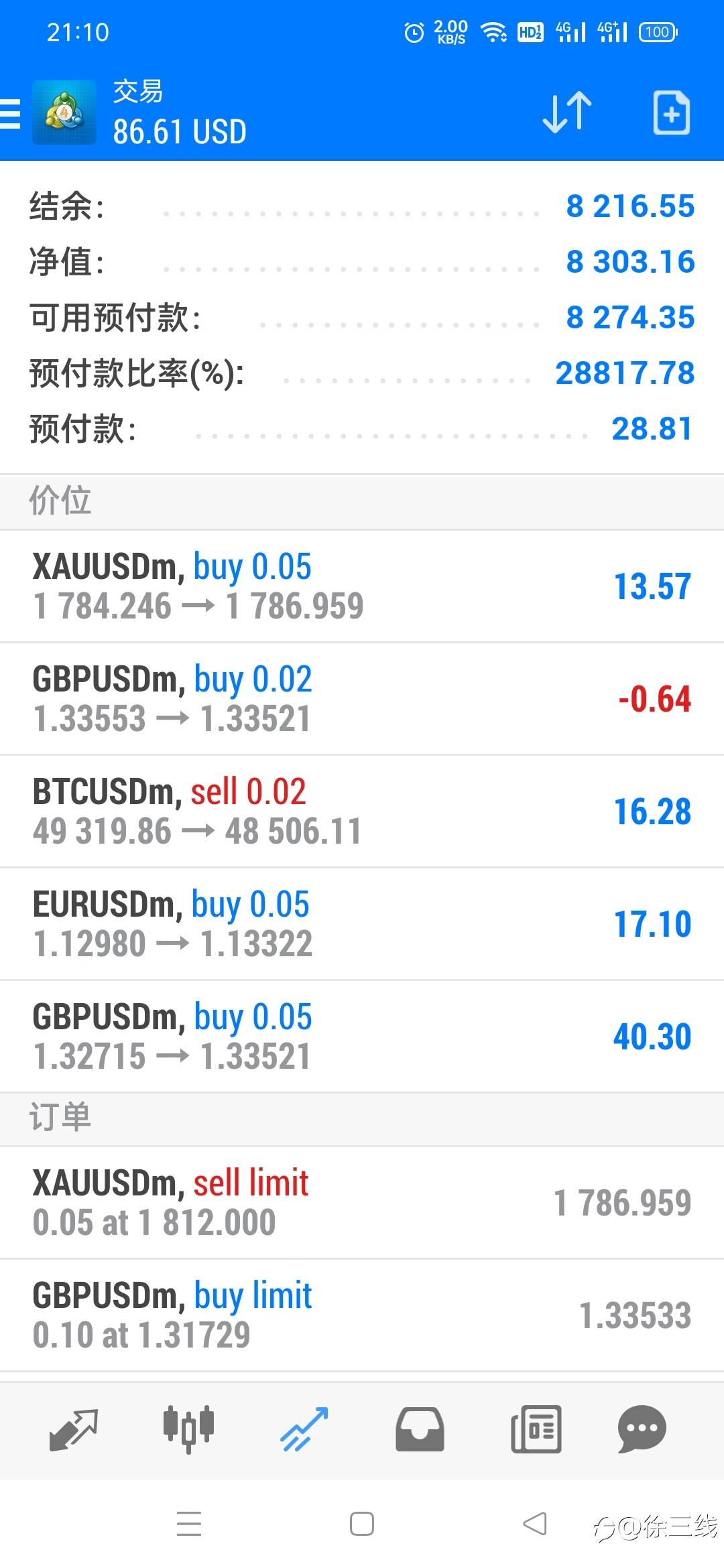Switch to the candlestick chart tab

(188, 1429)
